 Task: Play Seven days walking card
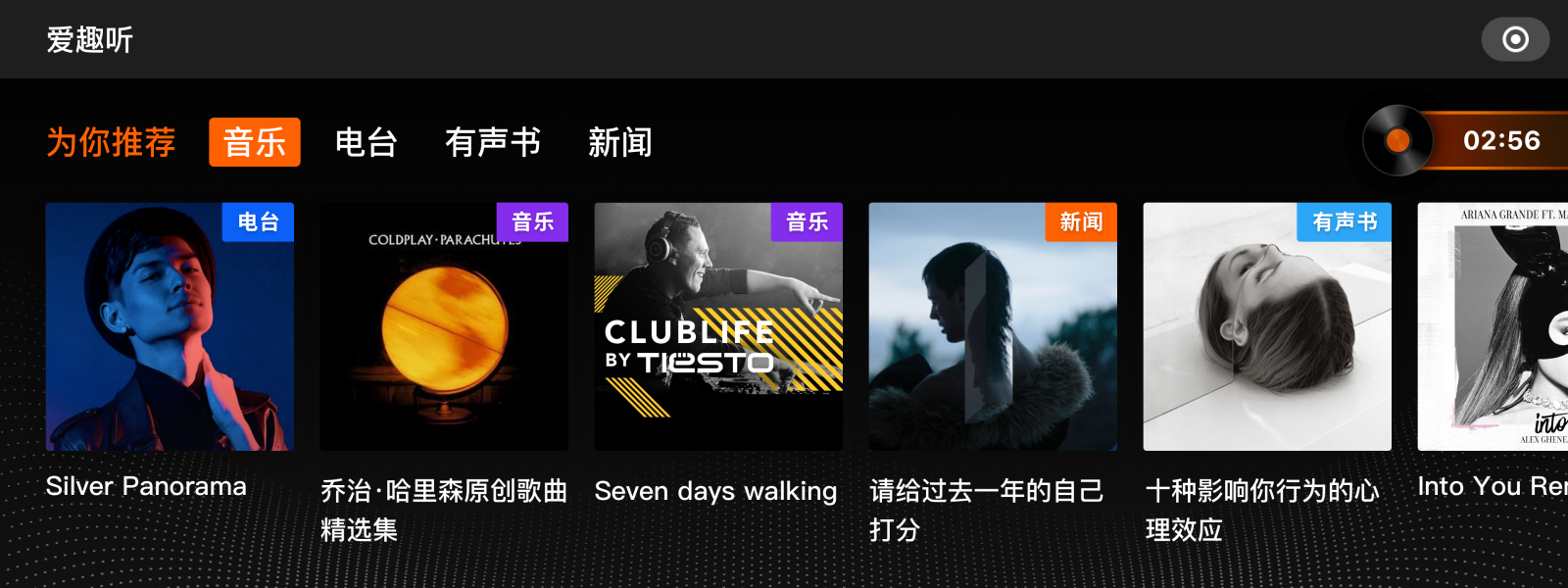click(x=718, y=326)
